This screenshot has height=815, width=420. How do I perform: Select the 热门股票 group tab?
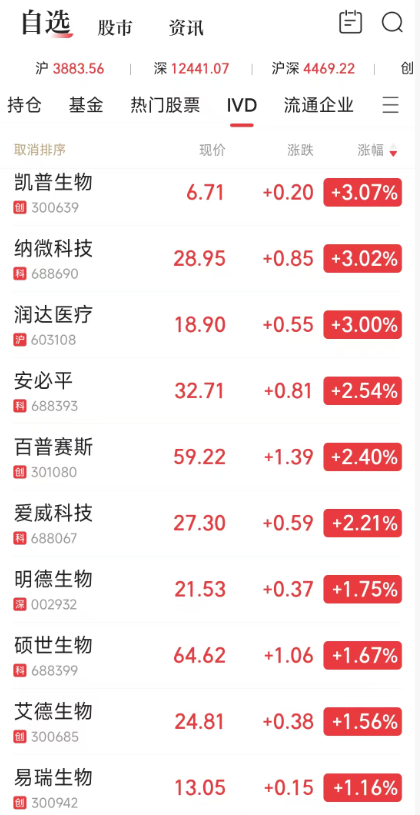point(165,105)
